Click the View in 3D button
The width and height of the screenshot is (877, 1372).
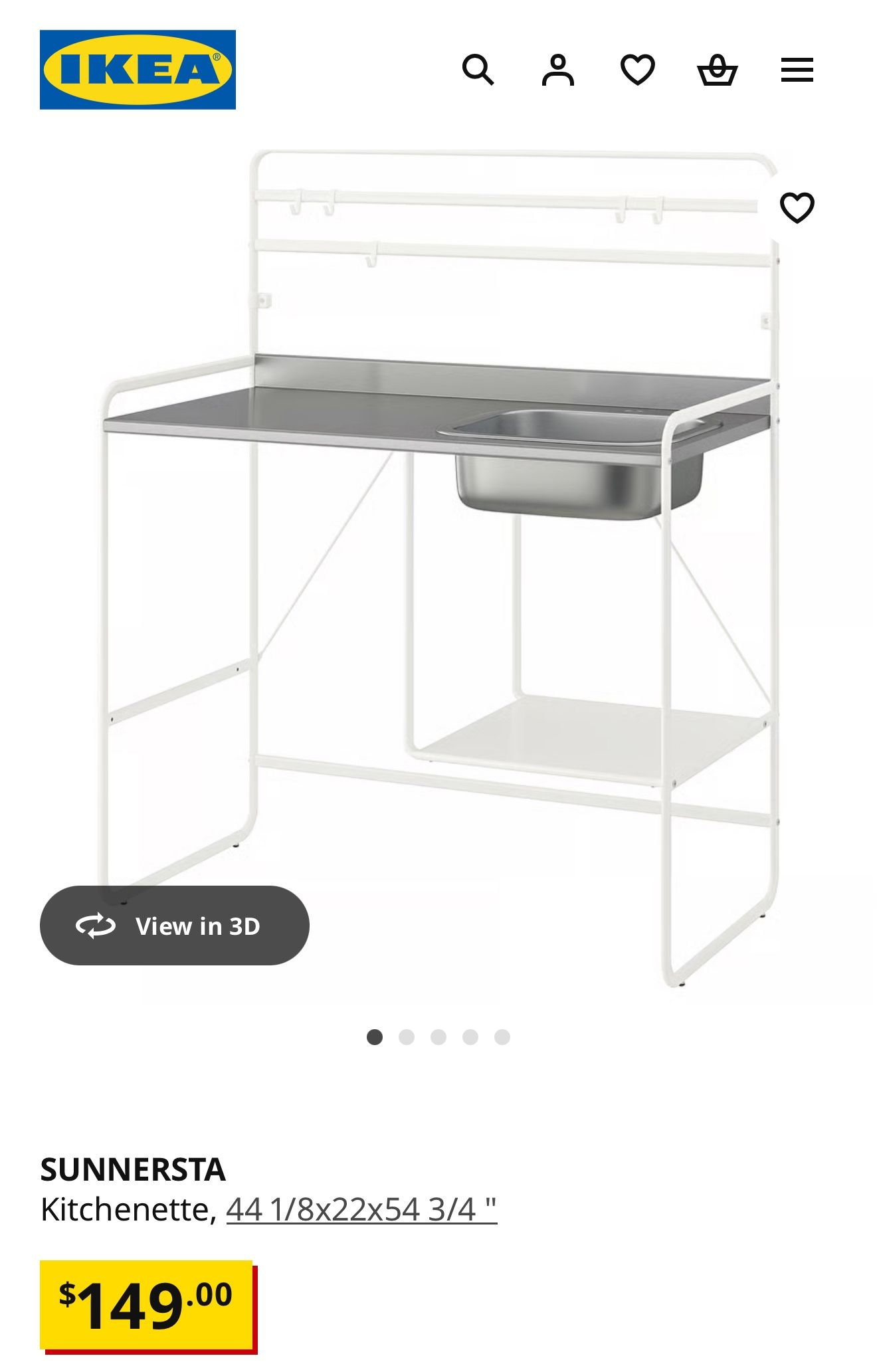175,927
